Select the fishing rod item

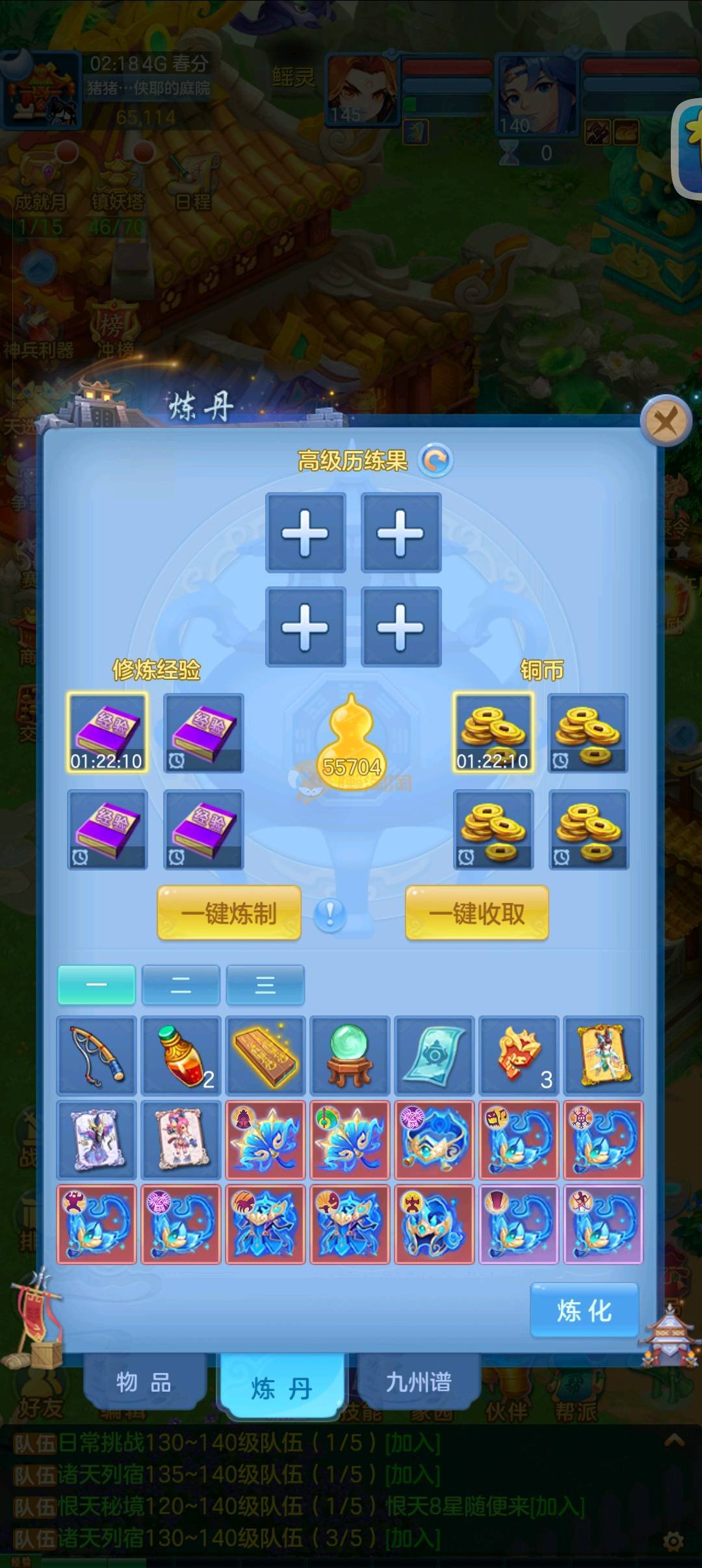click(96, 1056)
